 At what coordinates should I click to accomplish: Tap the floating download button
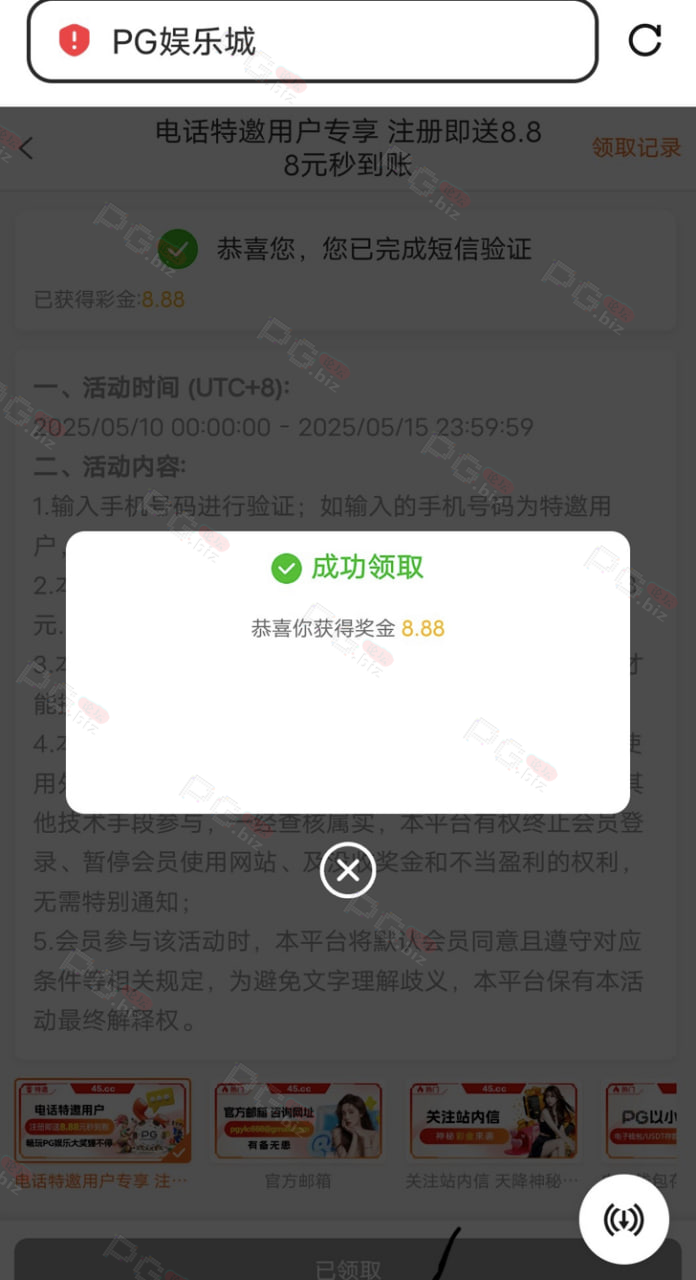point(624,1220)
